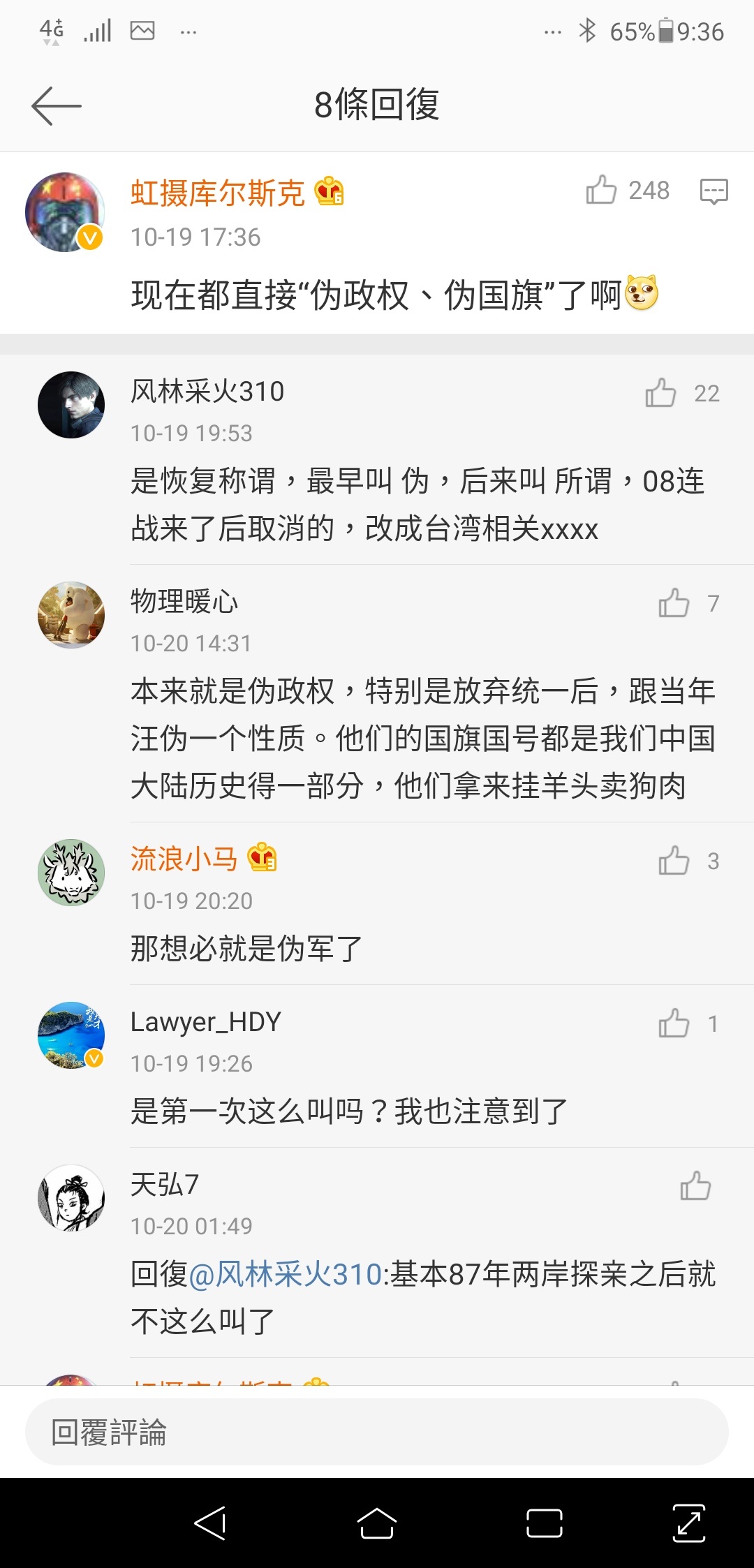The height and width of the screenshot is (1568, 754).
Task: Tap the system home button
Action: tap(377, 1523)
